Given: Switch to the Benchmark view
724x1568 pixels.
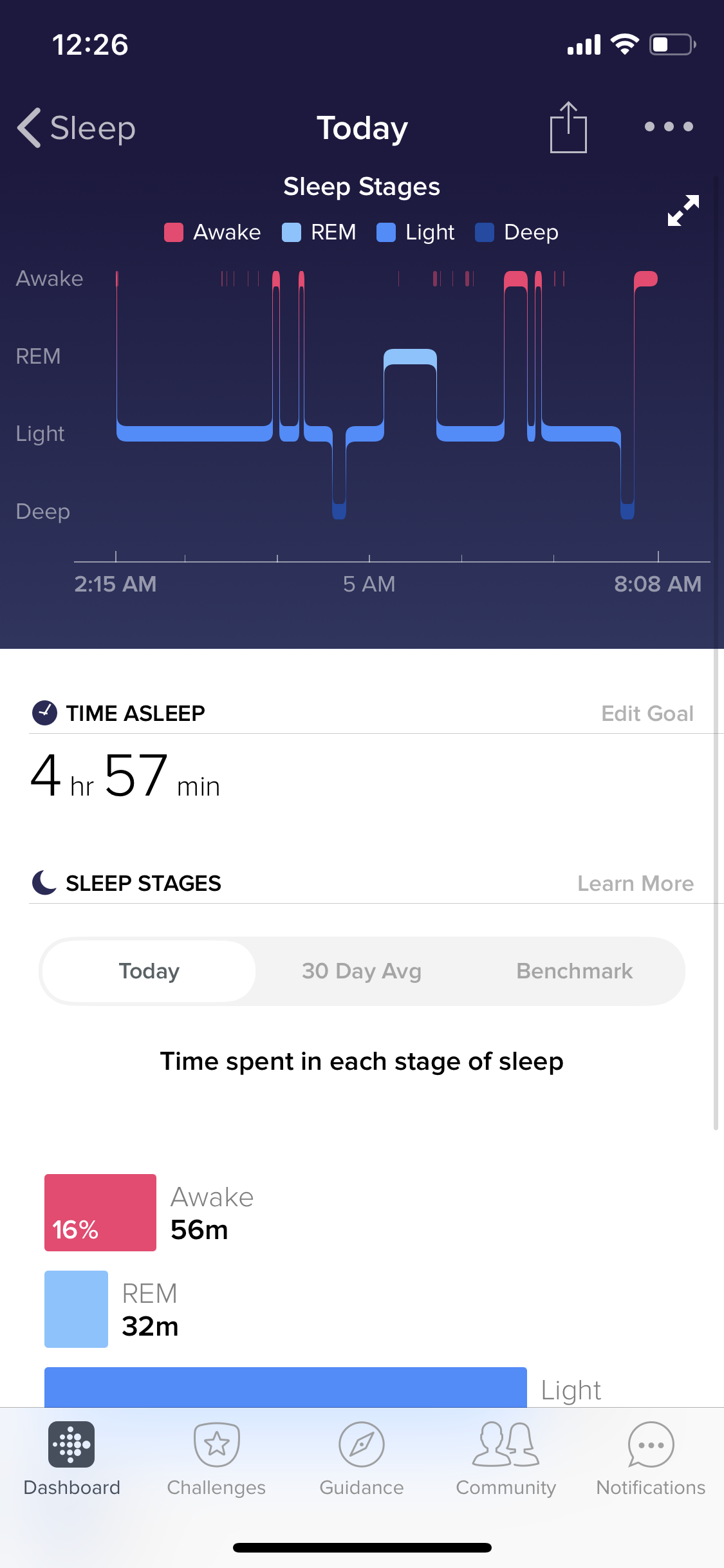Looking at the screenshot, I should coord(575,971).
